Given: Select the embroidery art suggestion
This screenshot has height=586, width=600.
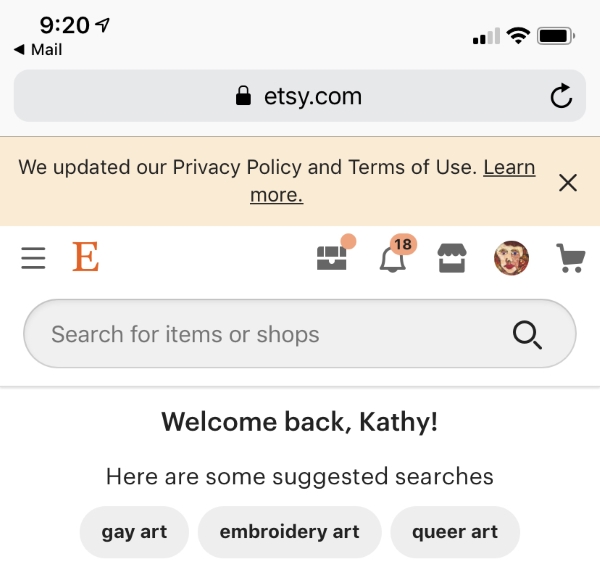Looking at the screenshot, I should [x=290, y=531].
